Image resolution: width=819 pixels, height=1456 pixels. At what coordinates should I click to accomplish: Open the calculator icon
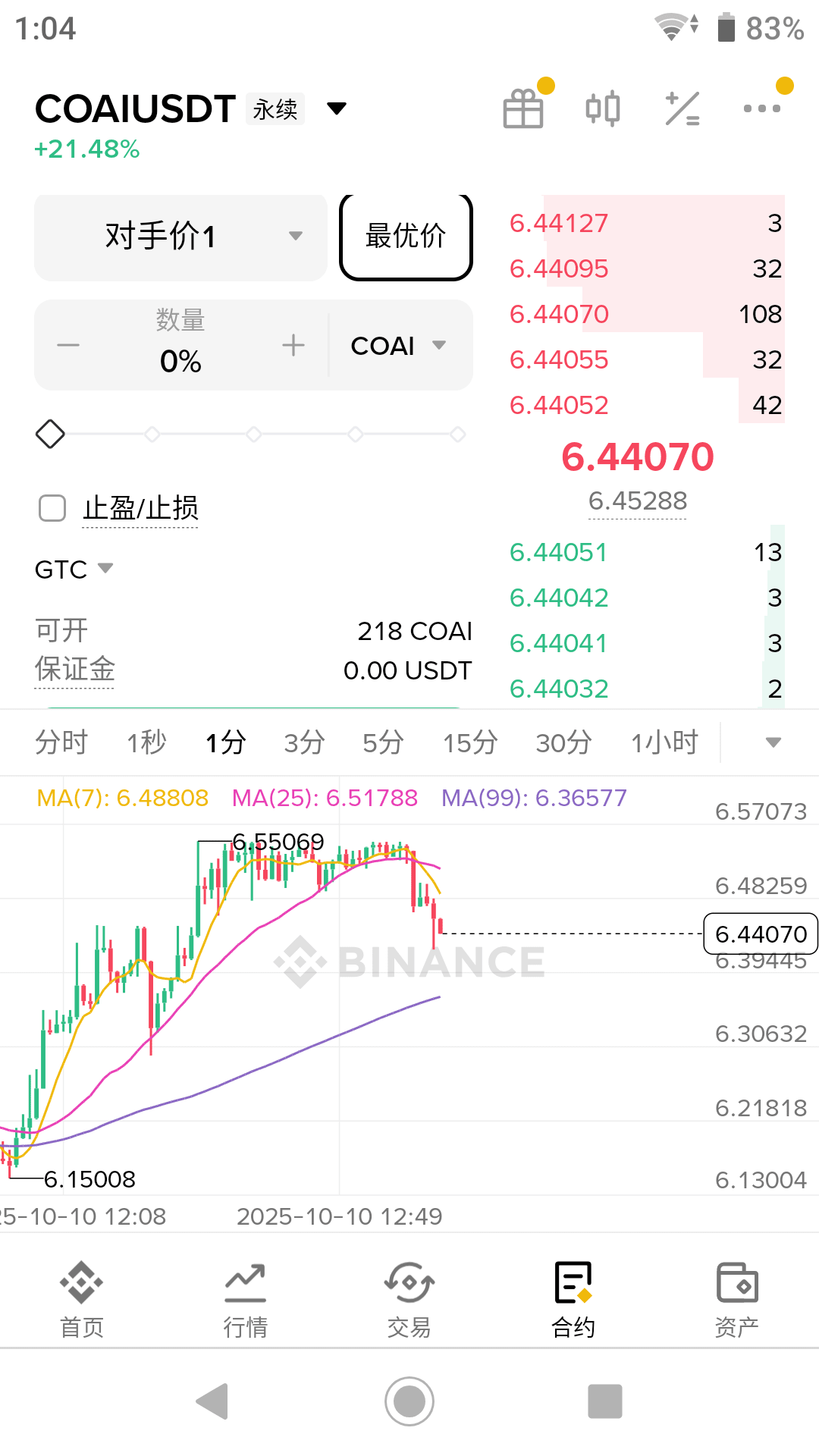[682, 108]
